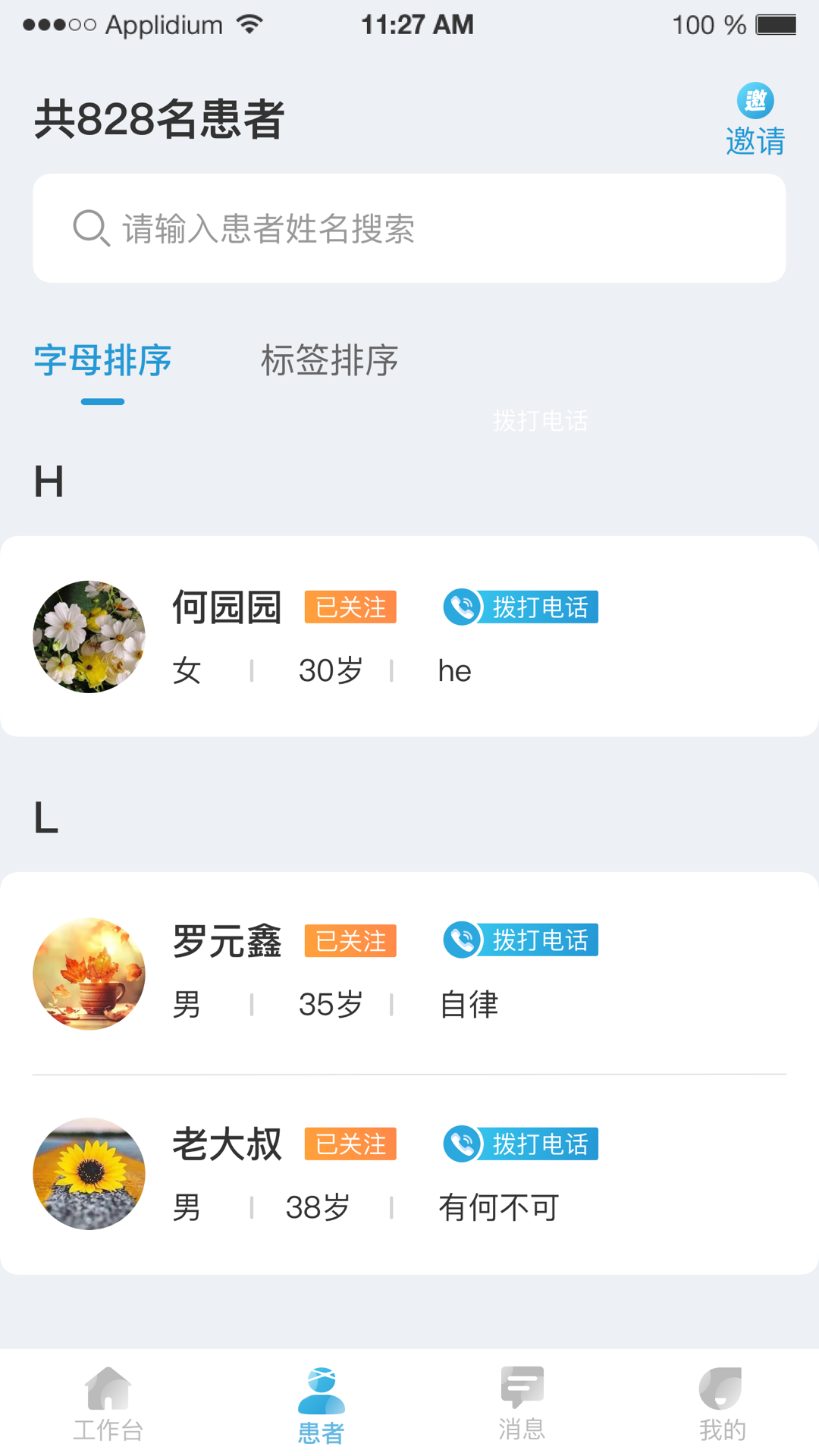Open 何园园's patient record
Viewport: 819px width, 1456px height.
pyautogui.click(x=409, y=636)
